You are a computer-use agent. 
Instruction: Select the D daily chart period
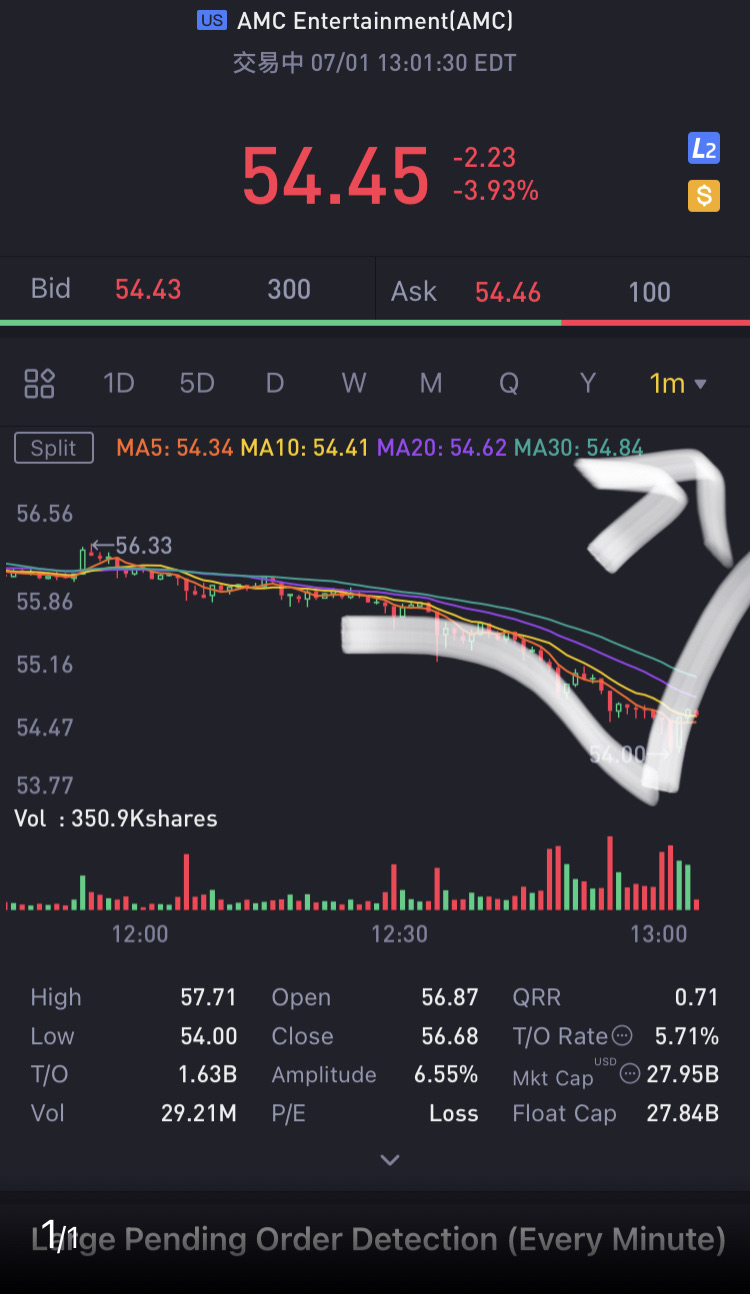click(275, 383)
